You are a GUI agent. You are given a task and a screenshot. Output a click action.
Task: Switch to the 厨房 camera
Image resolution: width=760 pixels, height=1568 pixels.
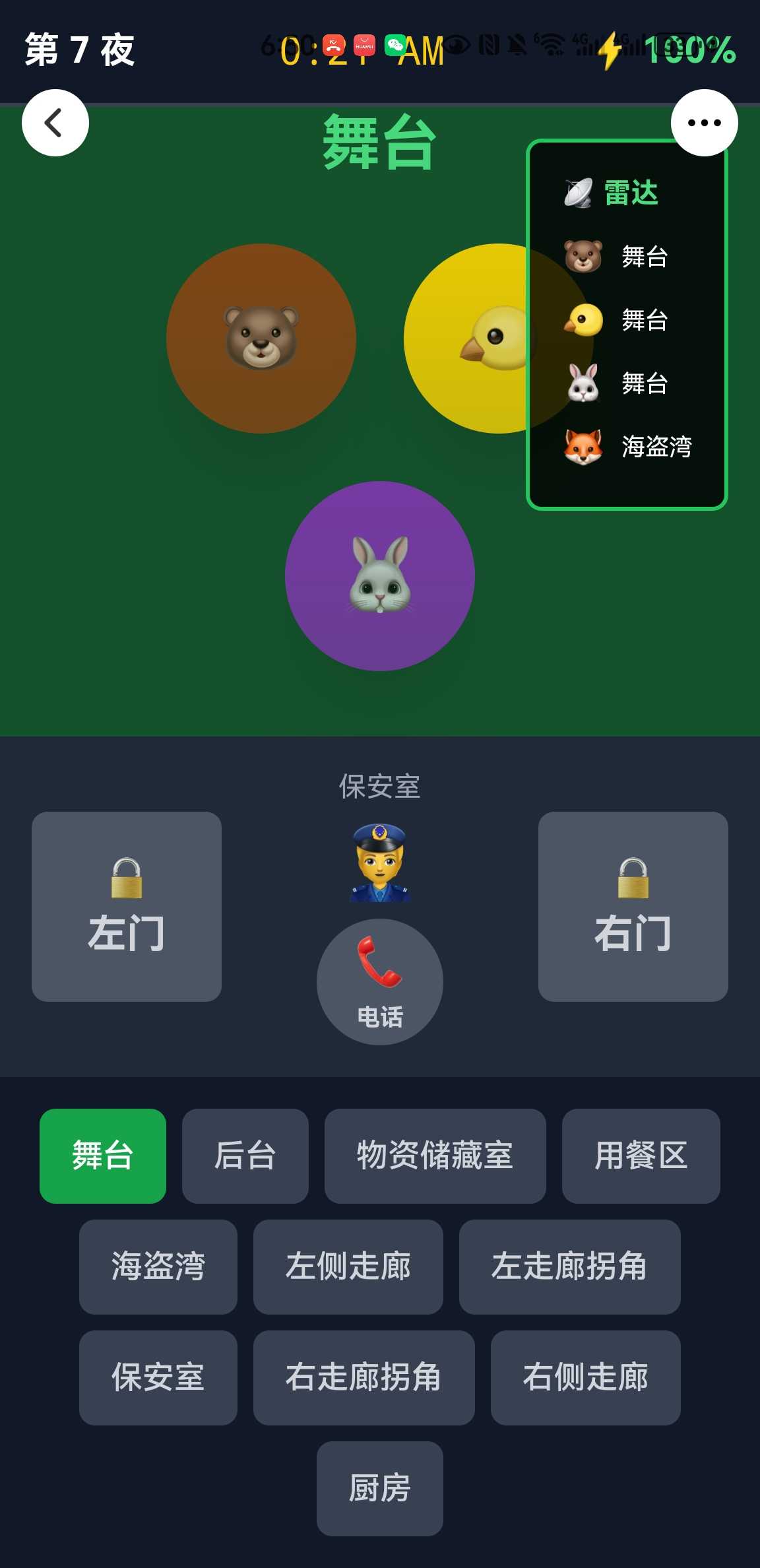[379, 1488]
